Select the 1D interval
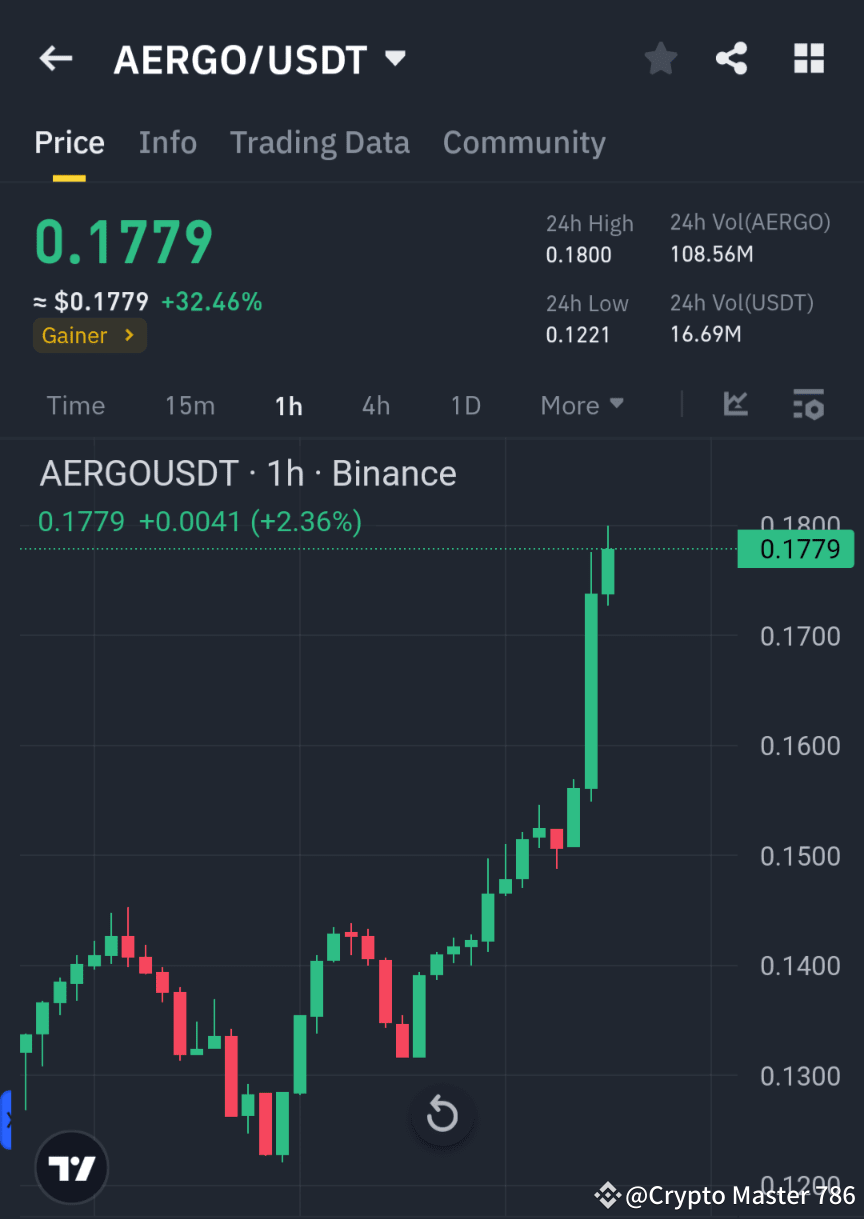Image resolution: width=864 pixels, height=1219 pixels. 465,405
